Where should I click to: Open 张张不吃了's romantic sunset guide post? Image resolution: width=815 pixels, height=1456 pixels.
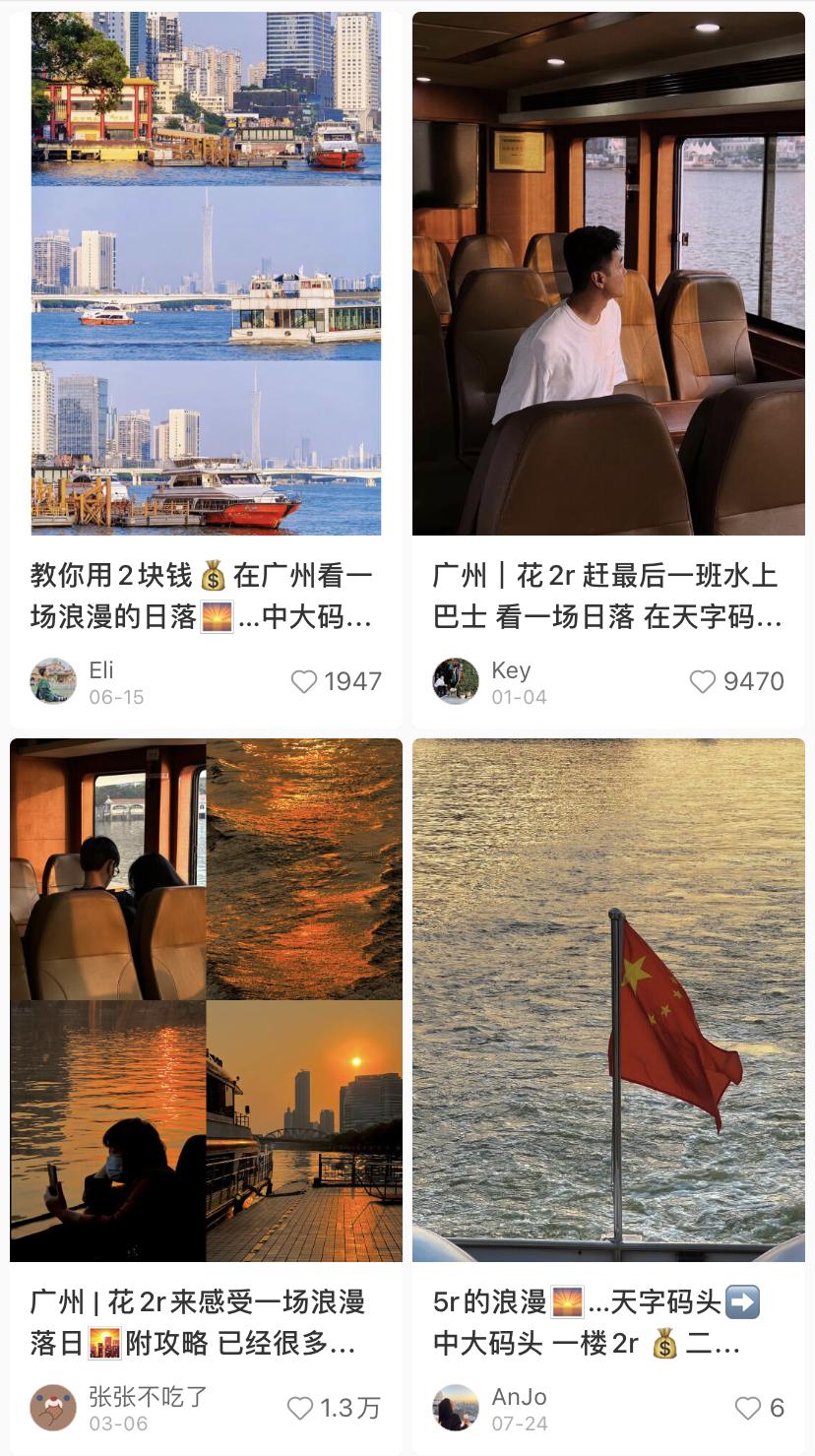[206, 999]
